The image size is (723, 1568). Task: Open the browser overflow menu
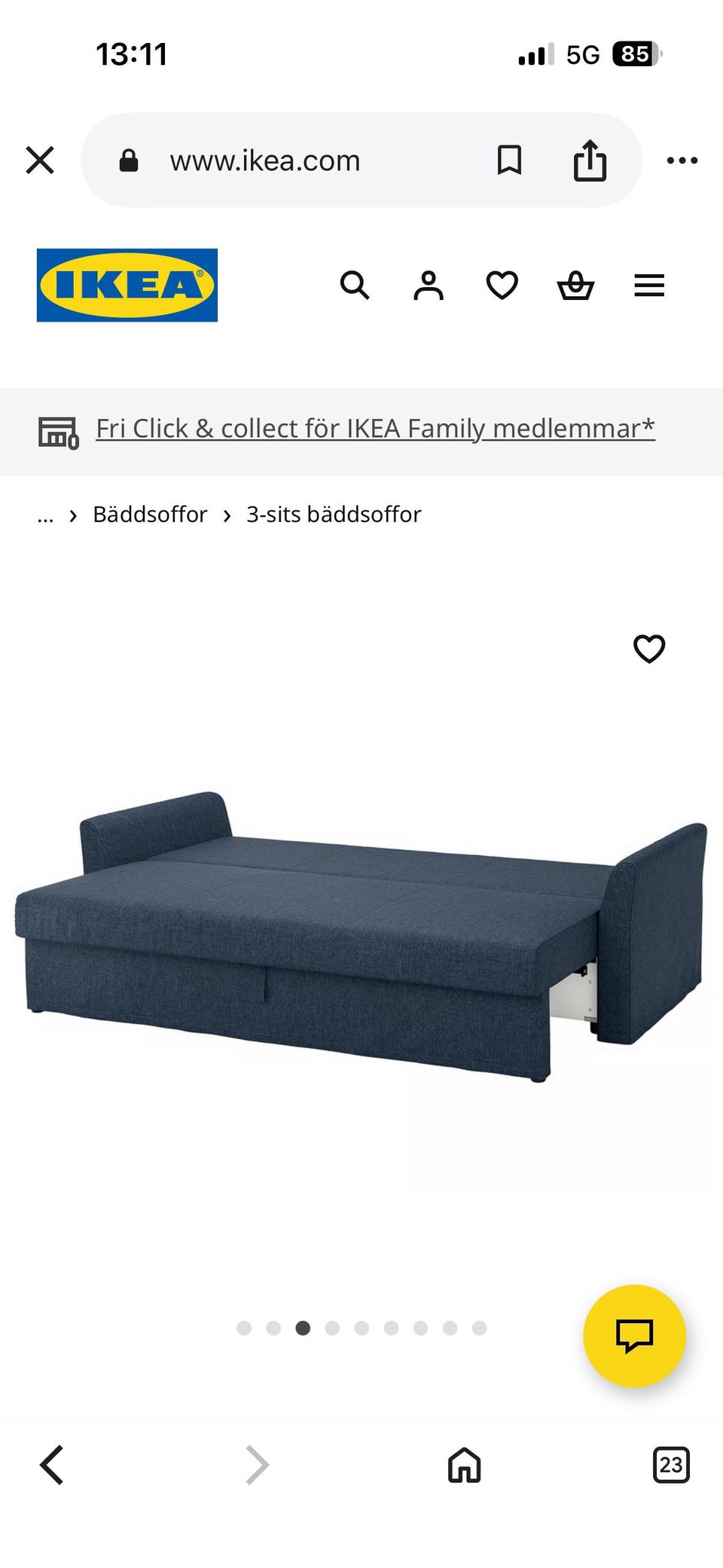point(682,160)
